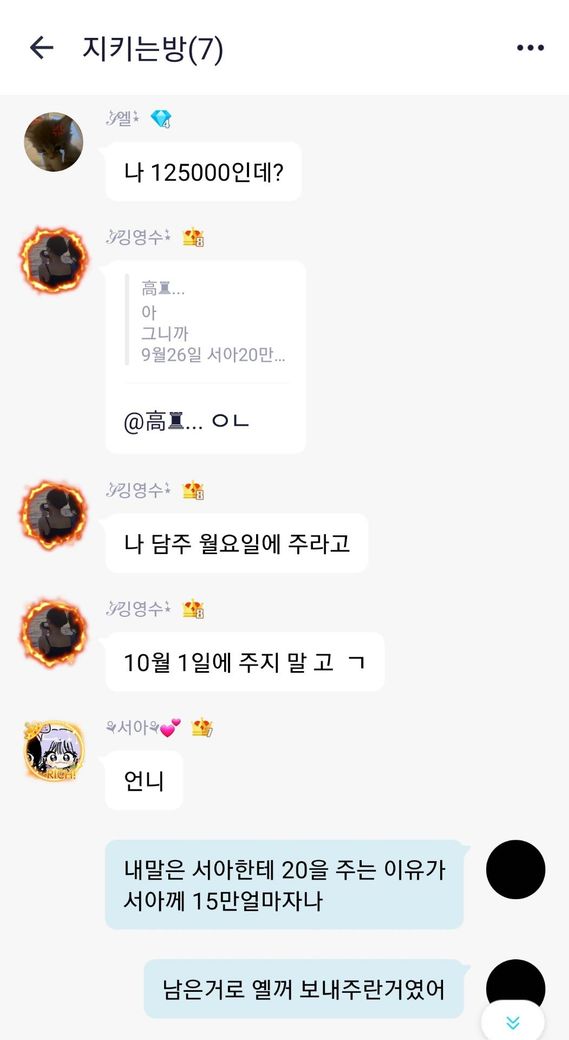Open 킹영수 avatar beside the 10월 1일 message
This screenshot has height=1040, width=569.
pos(54,633)
